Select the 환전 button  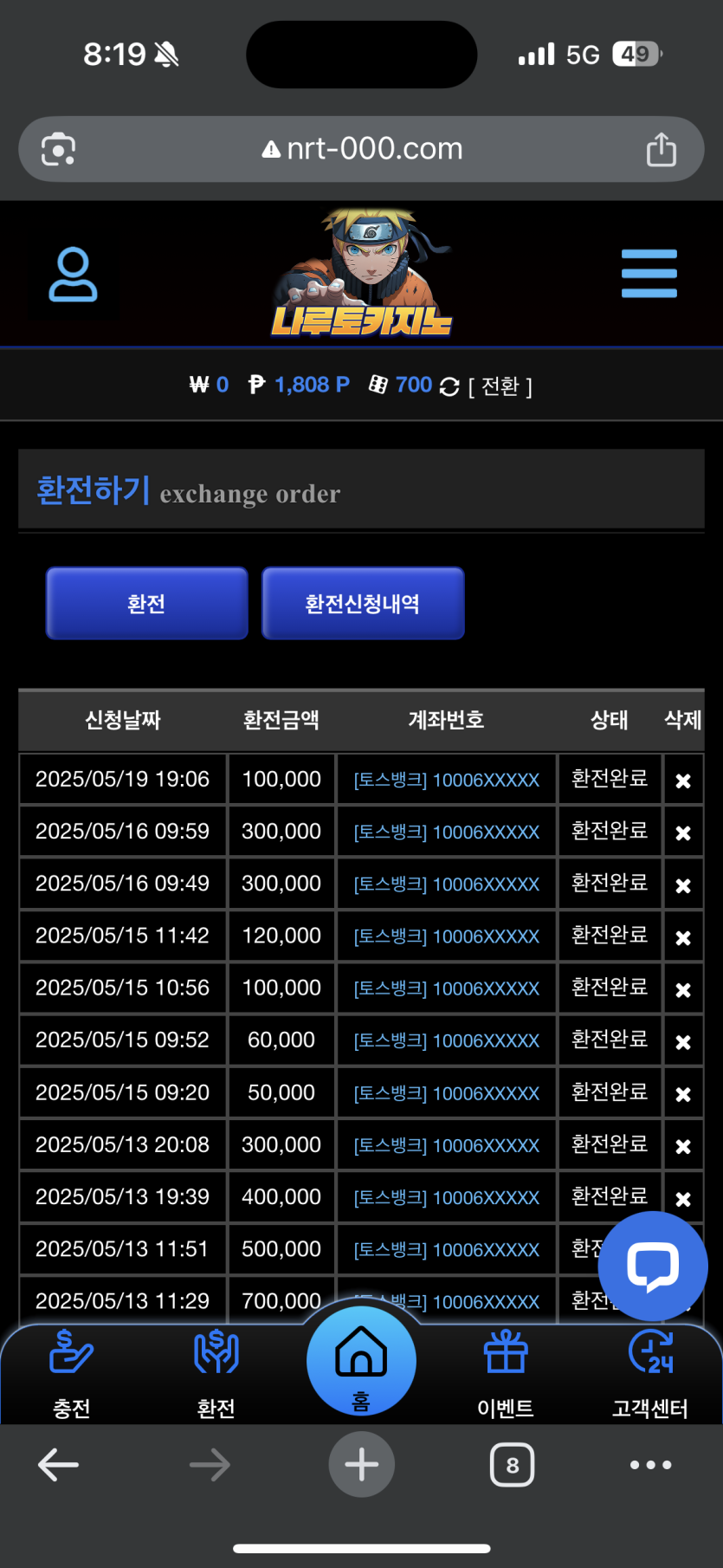coord(146,604)
